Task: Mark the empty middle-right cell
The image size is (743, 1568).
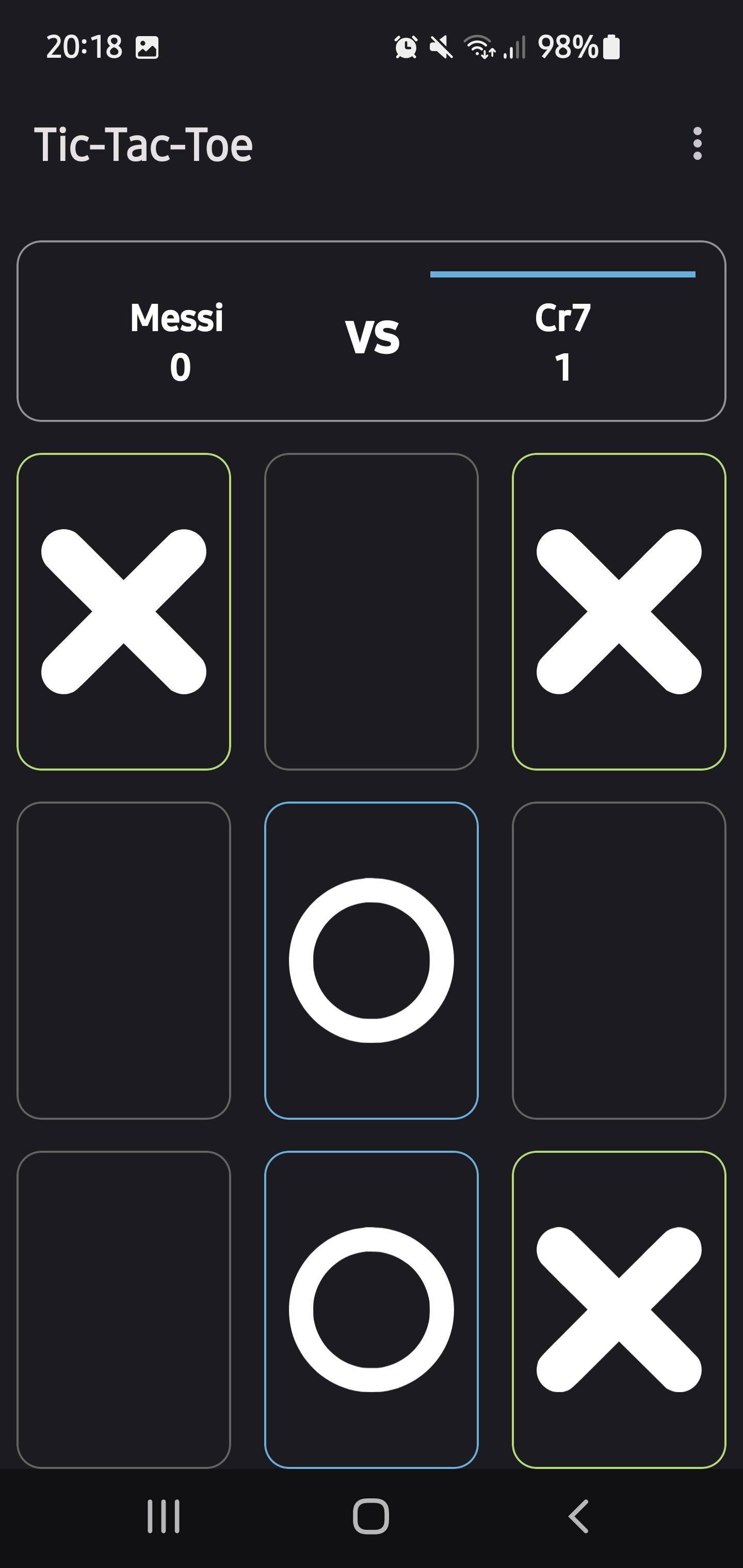Action: tap(619, 960)
